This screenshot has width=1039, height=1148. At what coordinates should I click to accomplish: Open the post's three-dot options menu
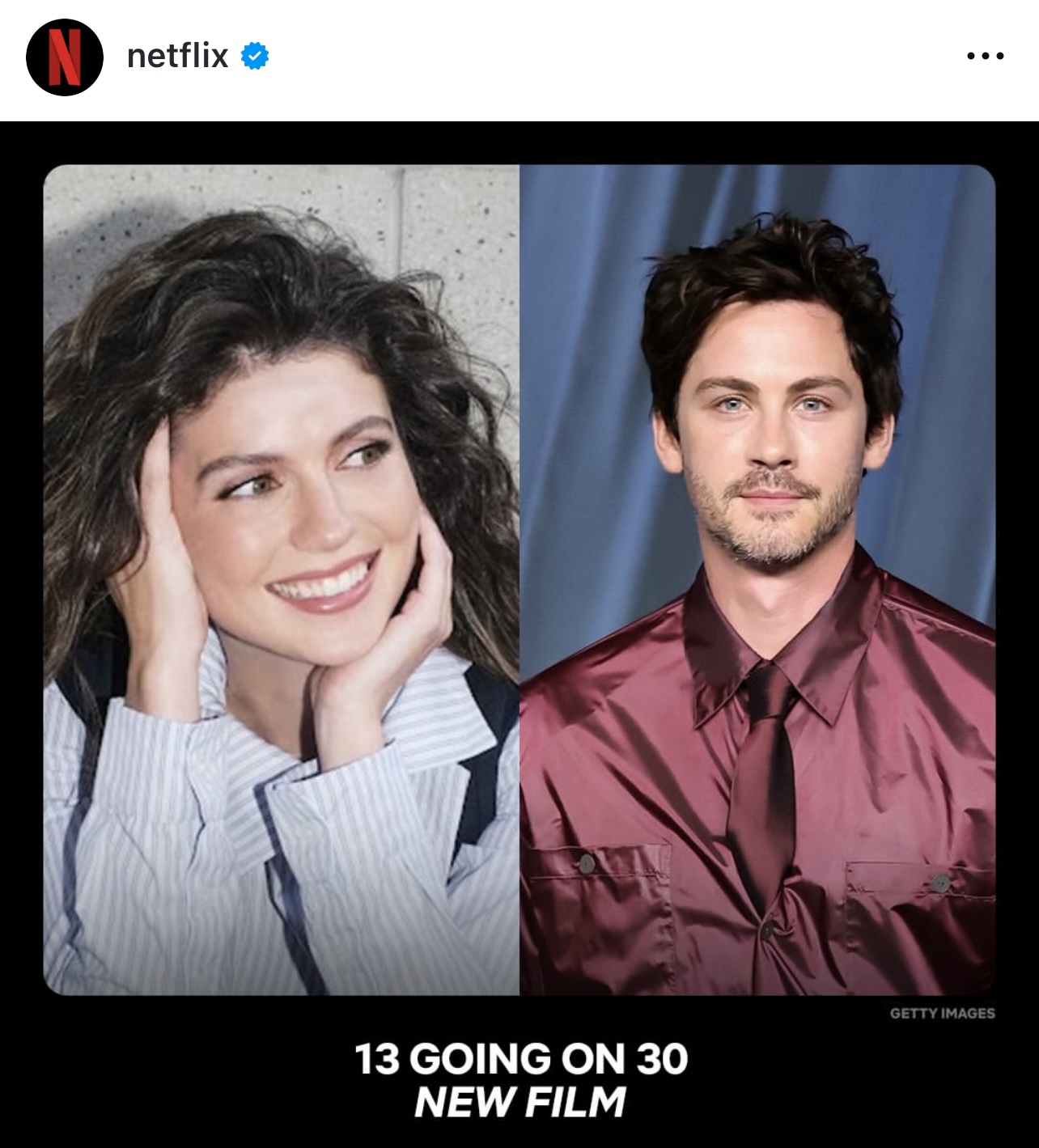coord(986,57)
